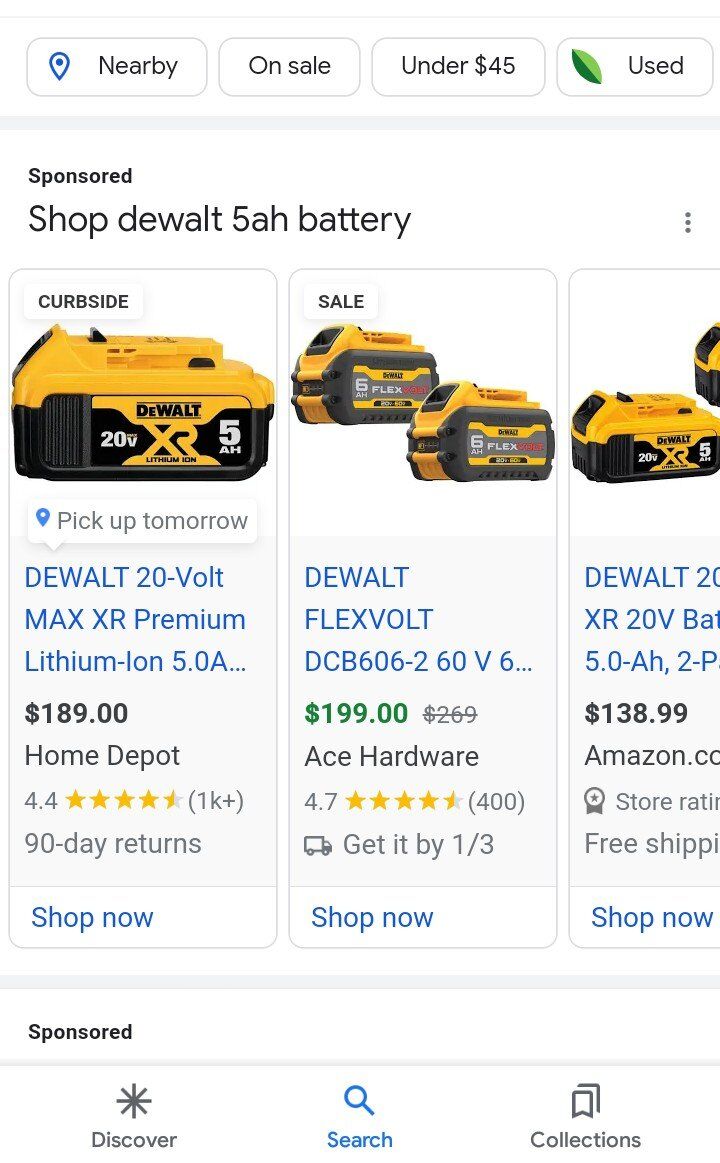This screenshot has width=720, height=1163.
Task: Open the DEWALT FLEXVOLT DCB606-2 title link
Action: 418,619
